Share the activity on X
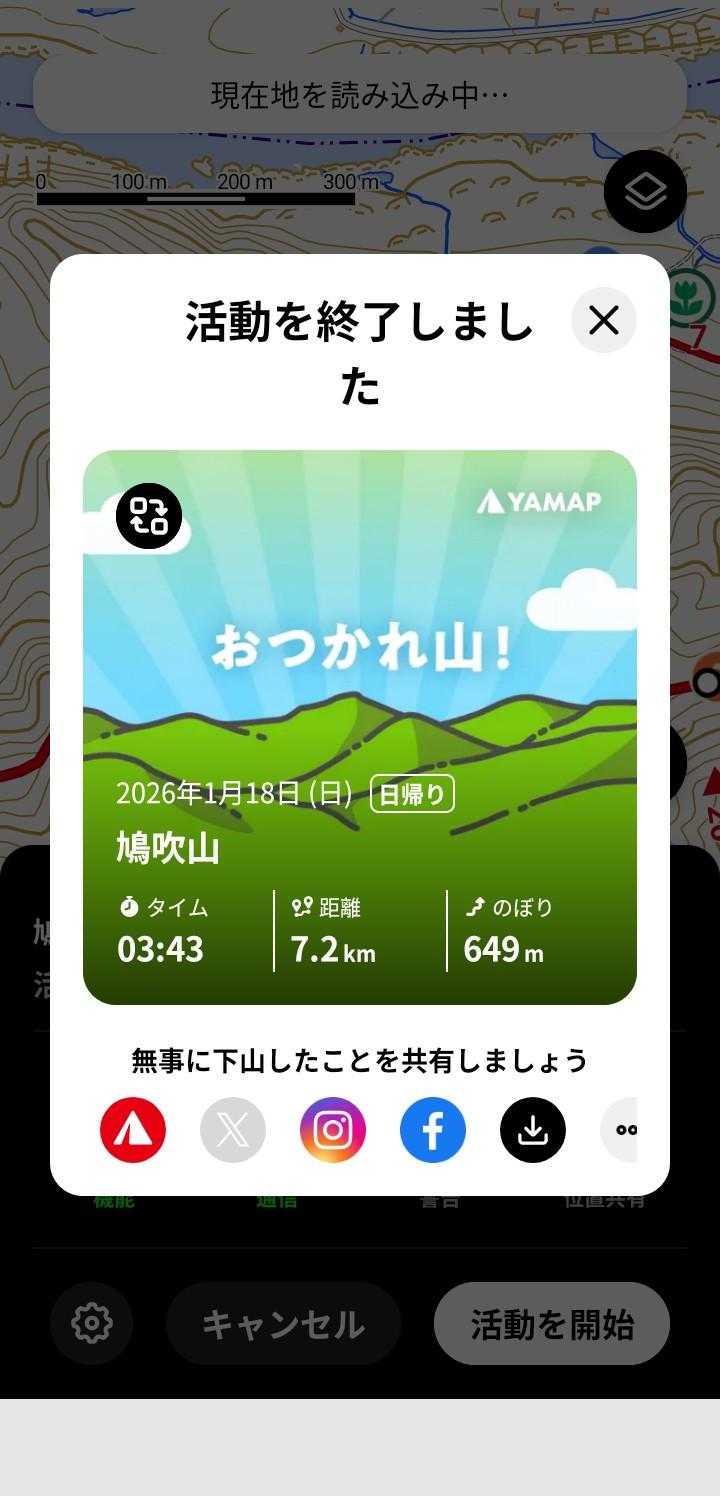720x1496 pixels. click(233, 1130)
